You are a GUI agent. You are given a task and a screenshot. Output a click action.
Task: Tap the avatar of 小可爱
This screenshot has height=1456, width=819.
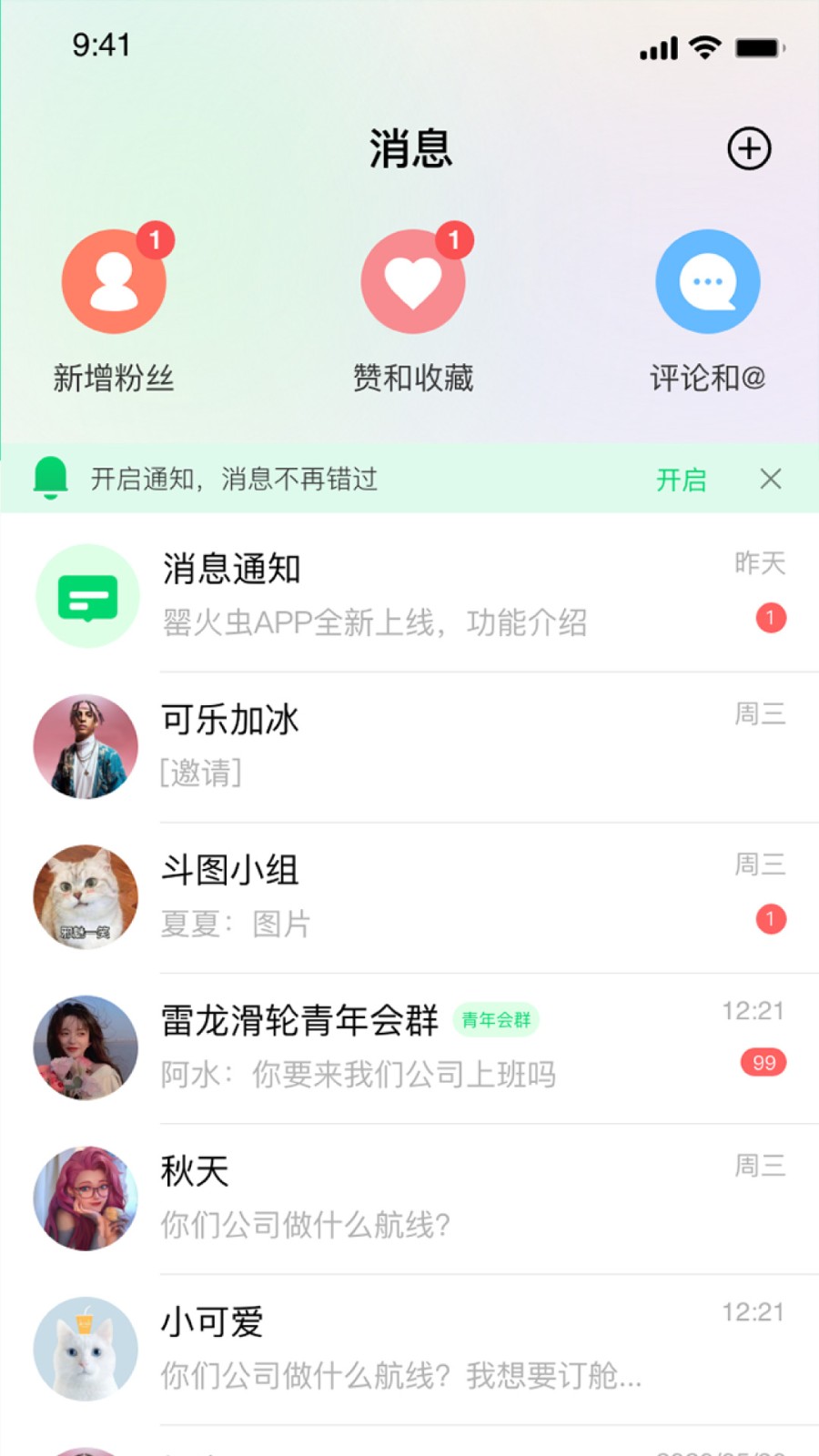[86, 1350]
